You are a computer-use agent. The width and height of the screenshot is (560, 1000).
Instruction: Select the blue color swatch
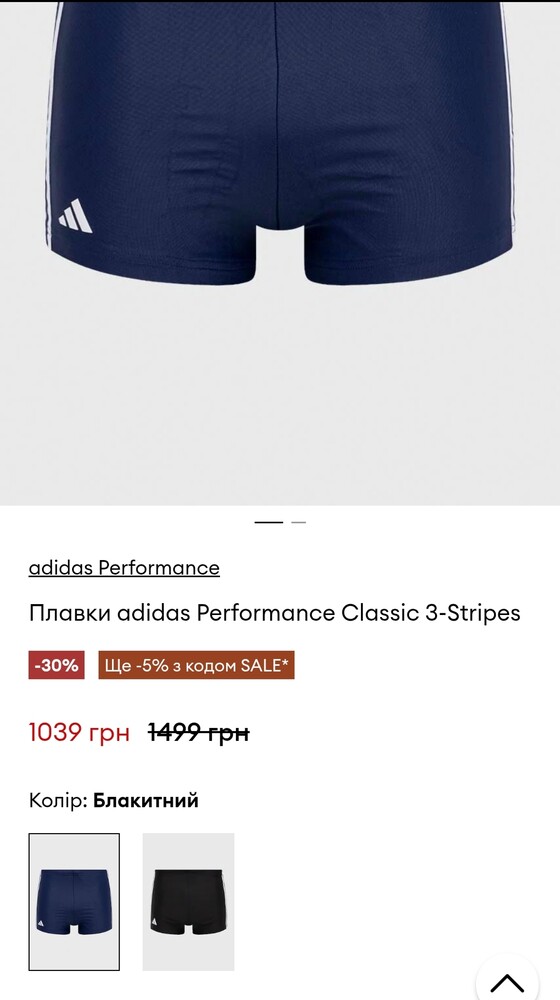(74, 902)
